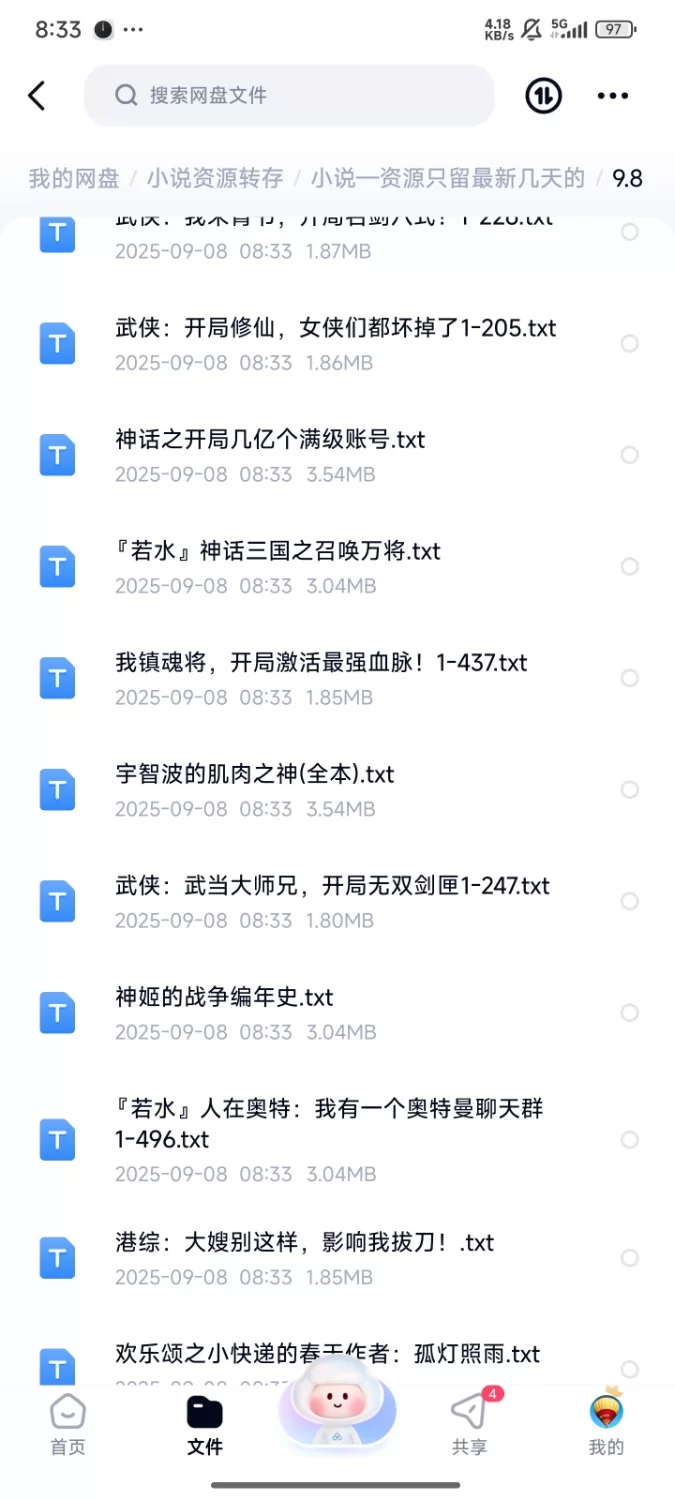Viewport: 675px width, 1500px height.
Task: Open 港综:大嫂别这样,影响我拔刀!.txt
Action: tap(305, 1243)
